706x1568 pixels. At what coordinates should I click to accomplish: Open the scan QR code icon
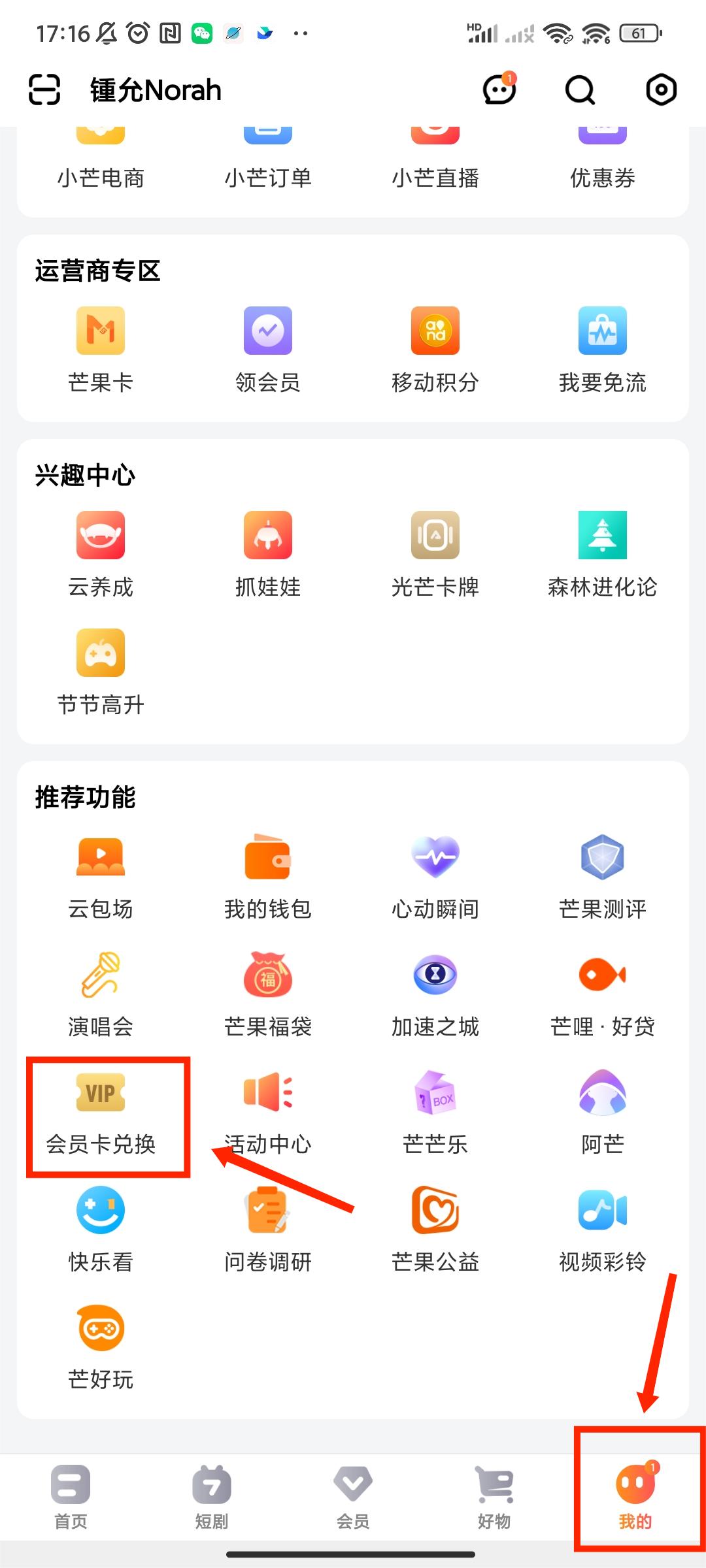[44, 90]
